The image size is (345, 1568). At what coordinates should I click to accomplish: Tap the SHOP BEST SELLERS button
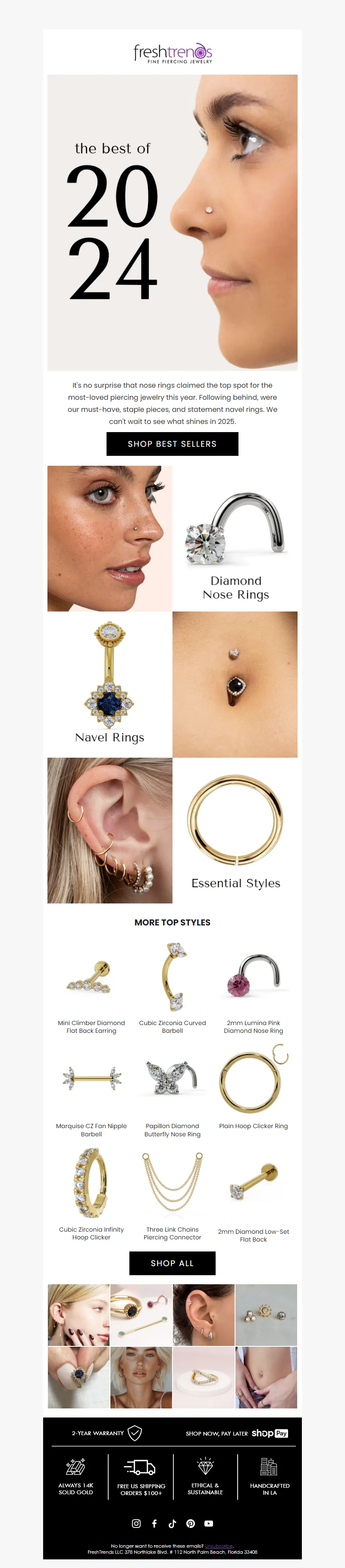(172, 444)
